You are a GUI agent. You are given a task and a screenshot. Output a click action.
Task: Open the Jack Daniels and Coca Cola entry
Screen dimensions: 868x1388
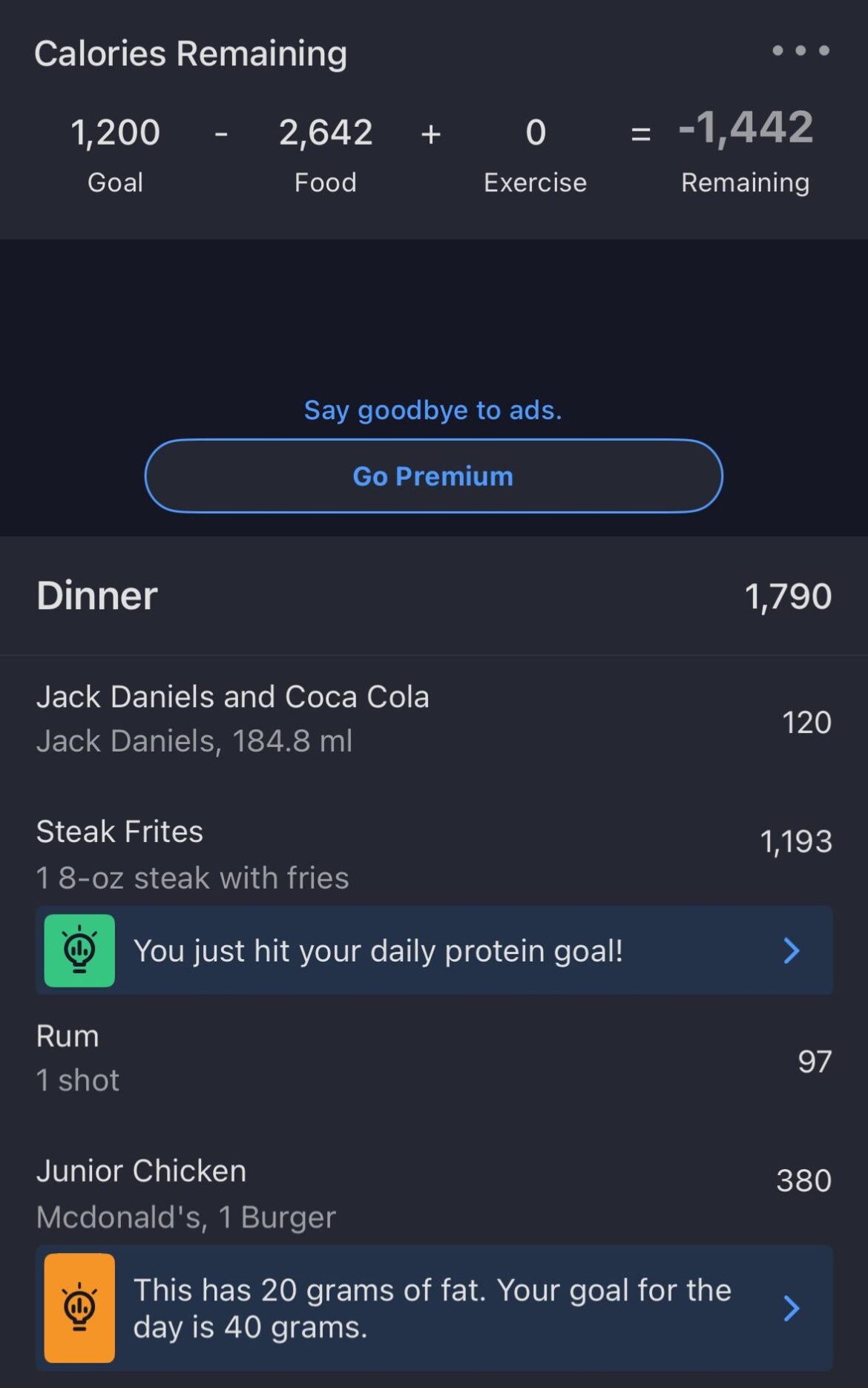point(234,716)
